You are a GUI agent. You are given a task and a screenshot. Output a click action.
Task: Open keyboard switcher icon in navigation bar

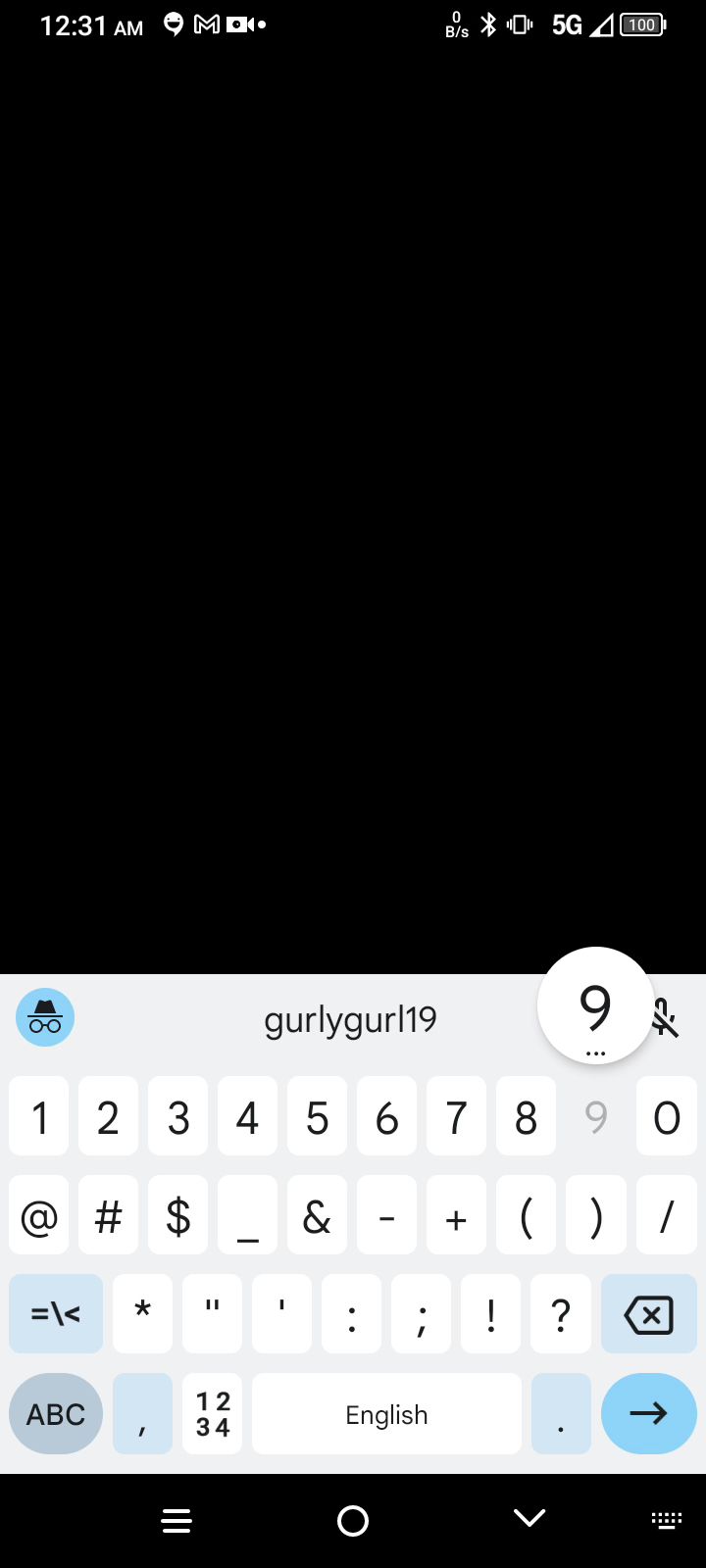click(667, 1521)
